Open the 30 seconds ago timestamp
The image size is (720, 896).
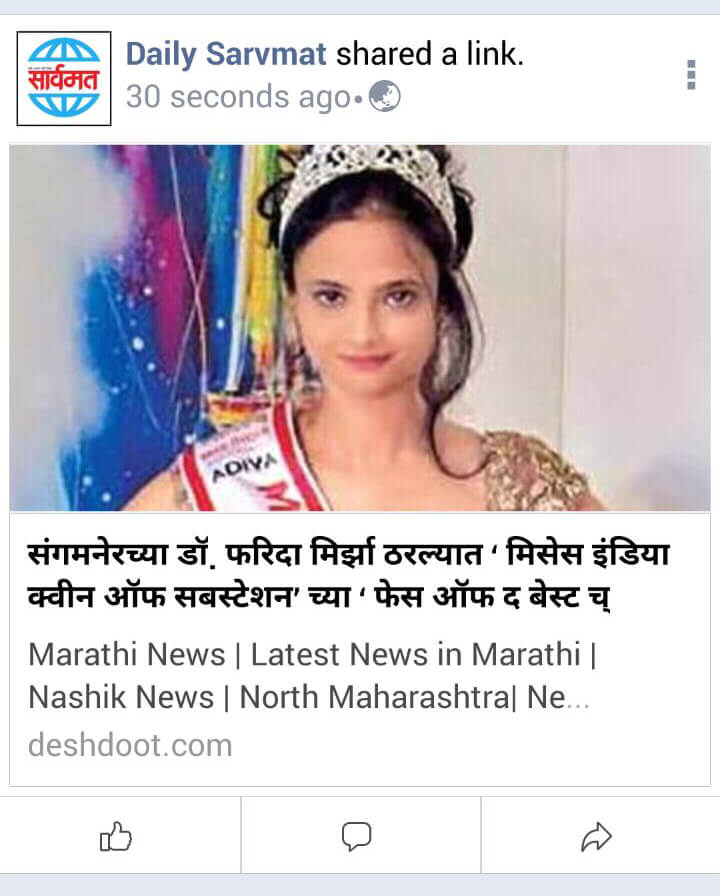236,97
